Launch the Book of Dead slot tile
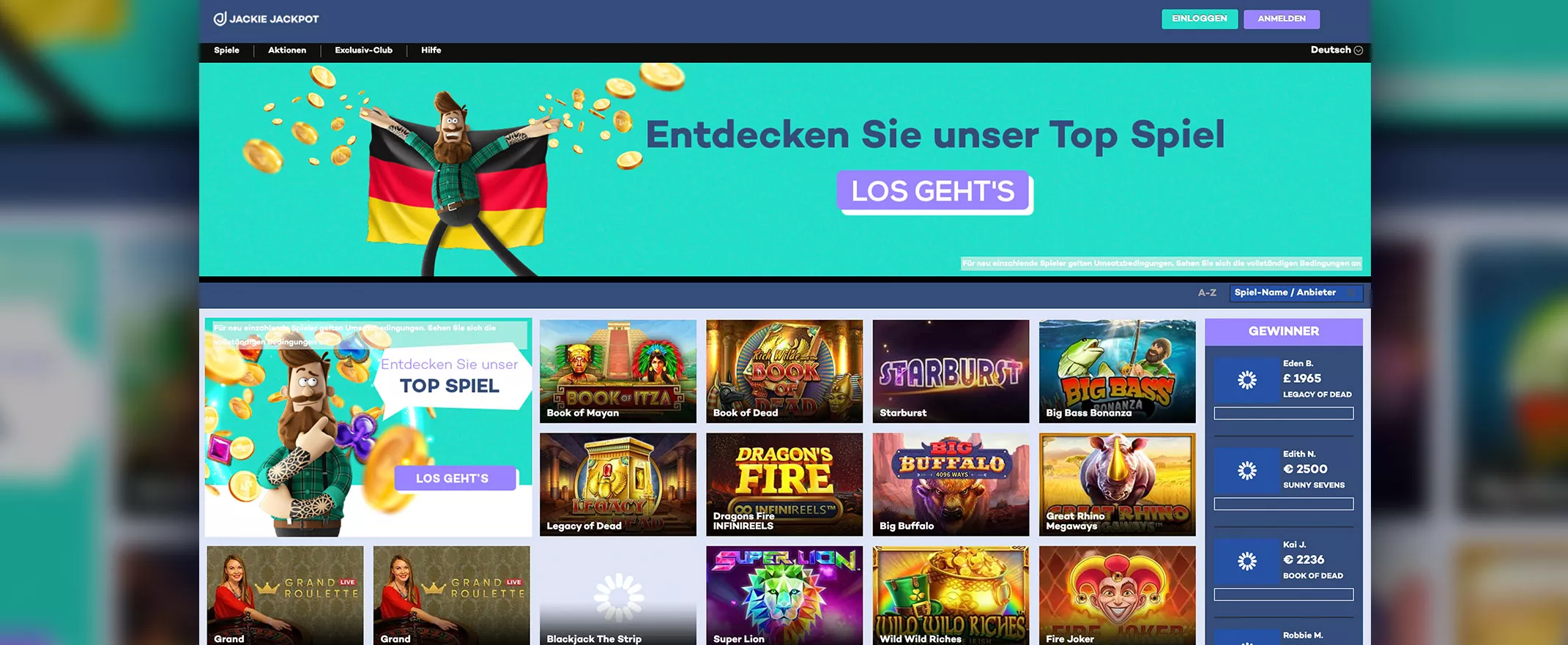The image size is (1568, 645). click(784, 370)
